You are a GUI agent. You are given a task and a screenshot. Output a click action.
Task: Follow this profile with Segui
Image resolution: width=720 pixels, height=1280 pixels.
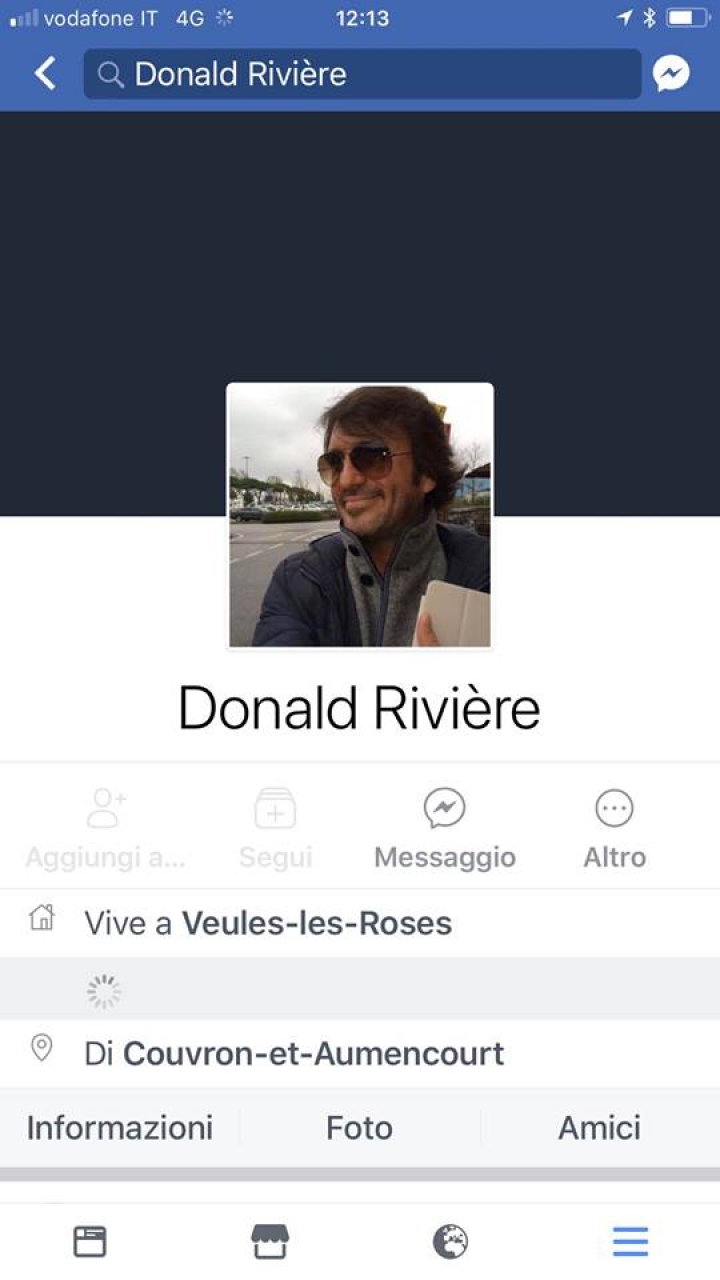point(275,829)
